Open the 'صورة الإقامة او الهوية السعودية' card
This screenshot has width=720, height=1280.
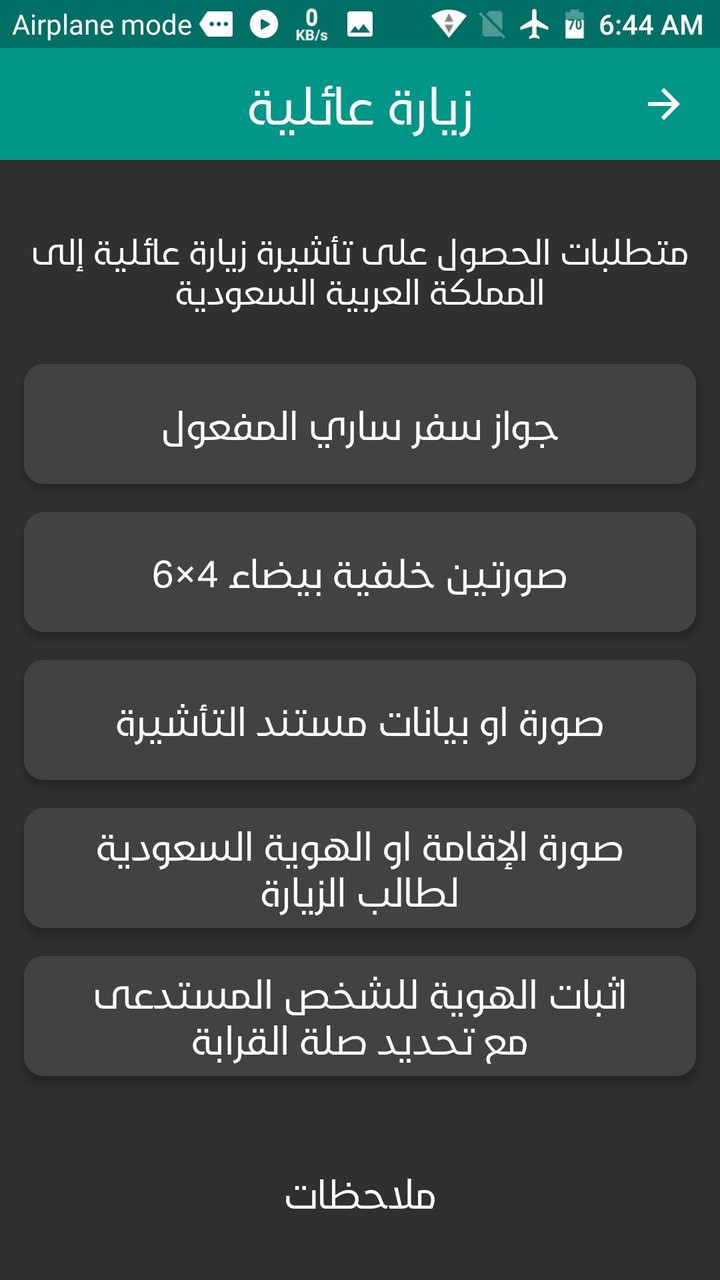[360, 867]
